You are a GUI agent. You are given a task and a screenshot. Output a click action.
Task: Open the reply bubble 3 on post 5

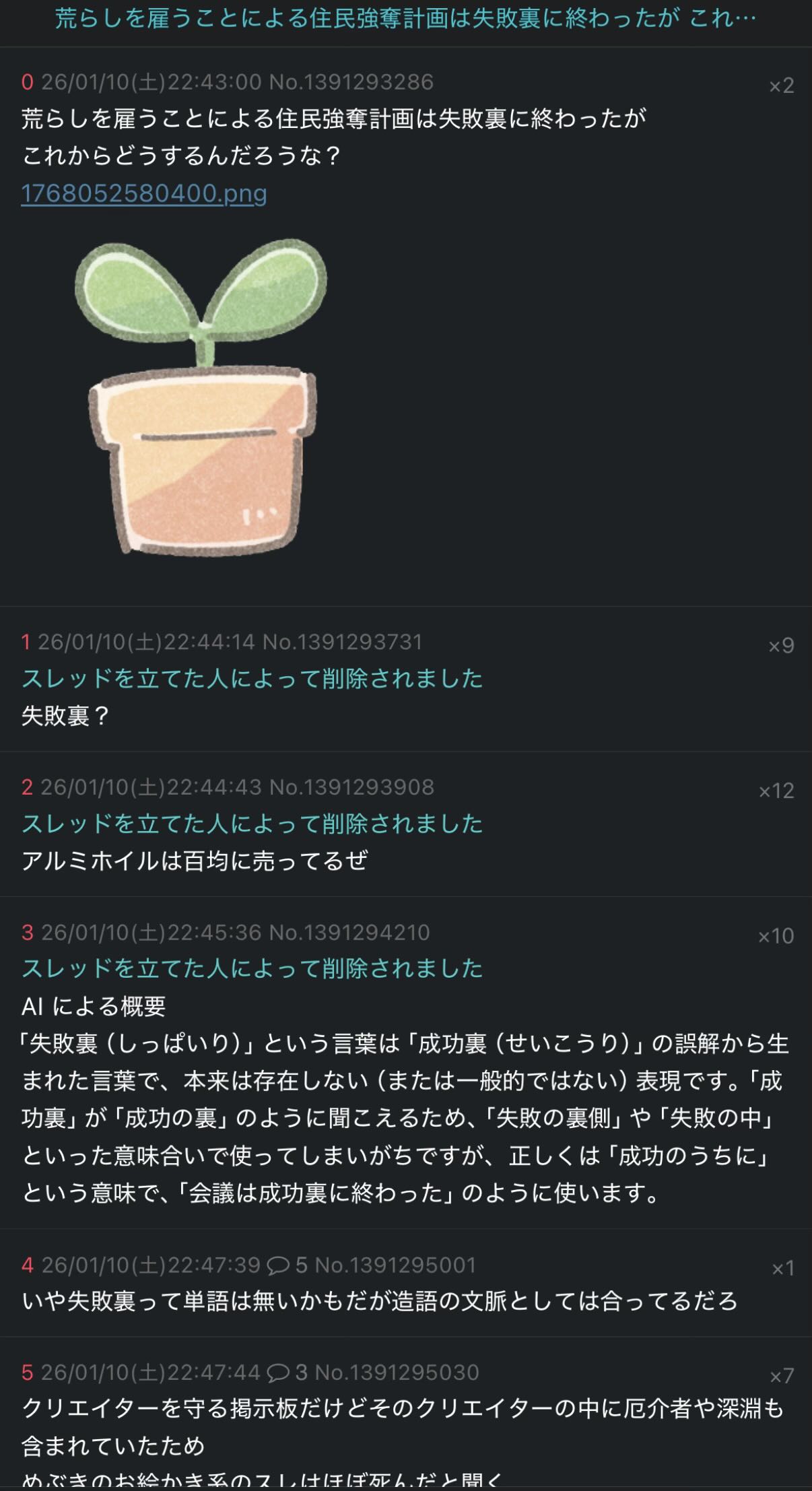(x=287, y=1372)
